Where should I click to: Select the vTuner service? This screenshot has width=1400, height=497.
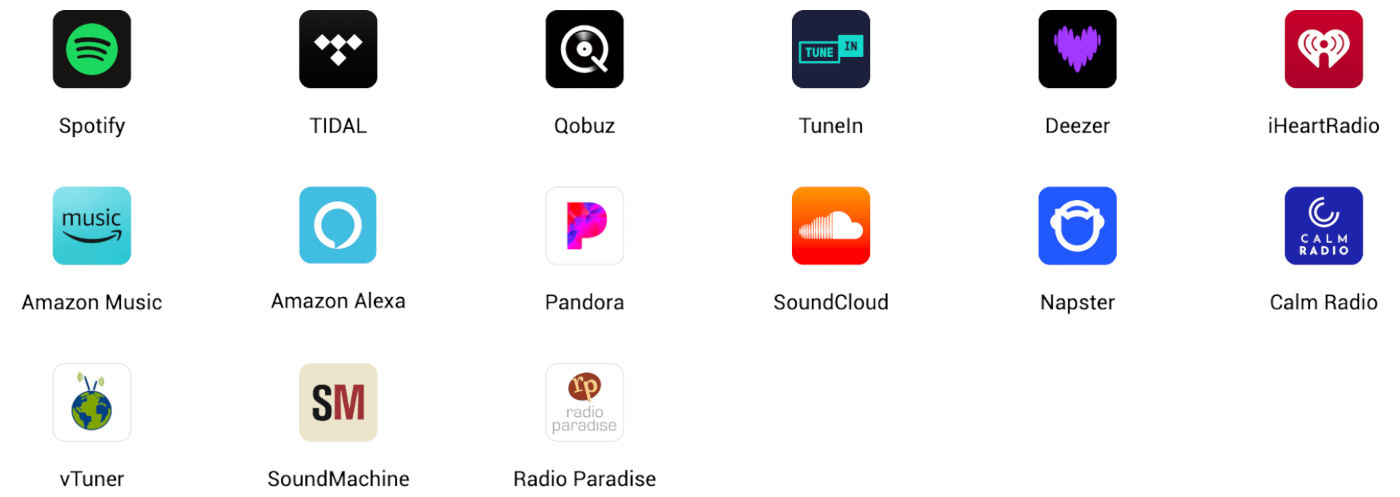click(92, 402)
